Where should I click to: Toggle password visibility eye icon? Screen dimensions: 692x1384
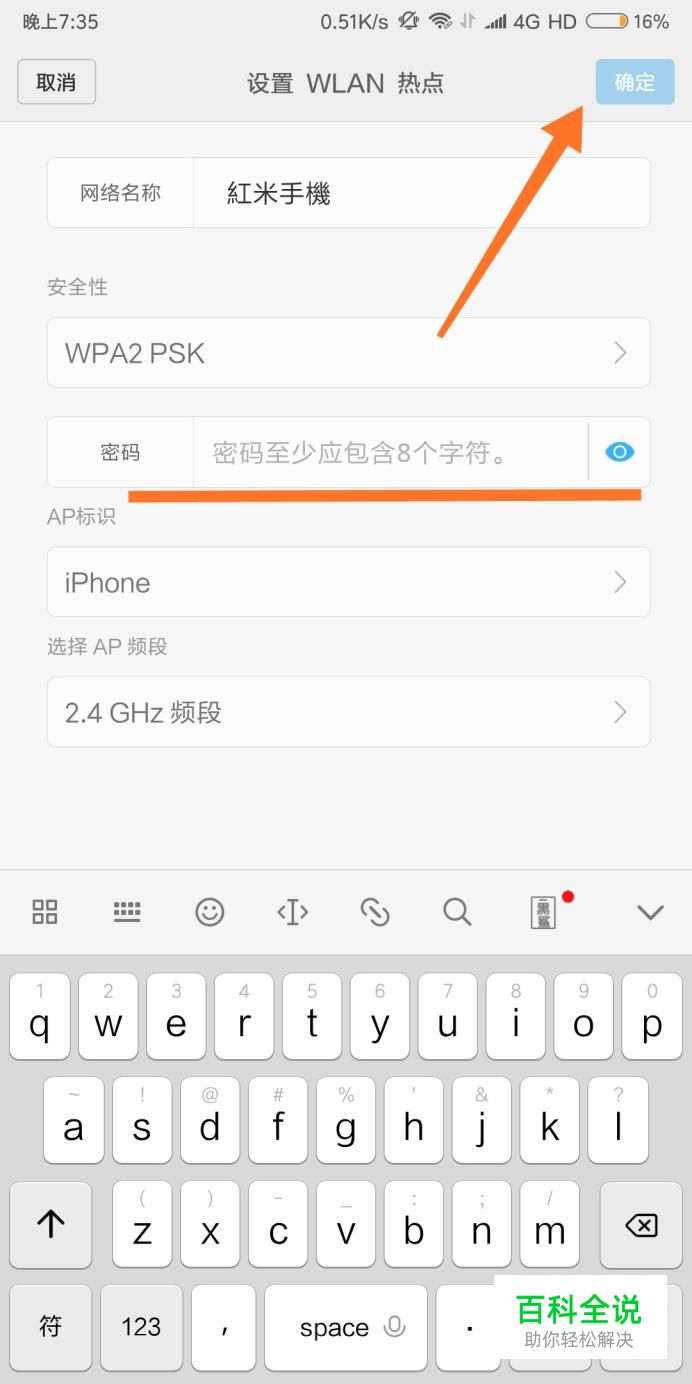click(x=620, y=452)
